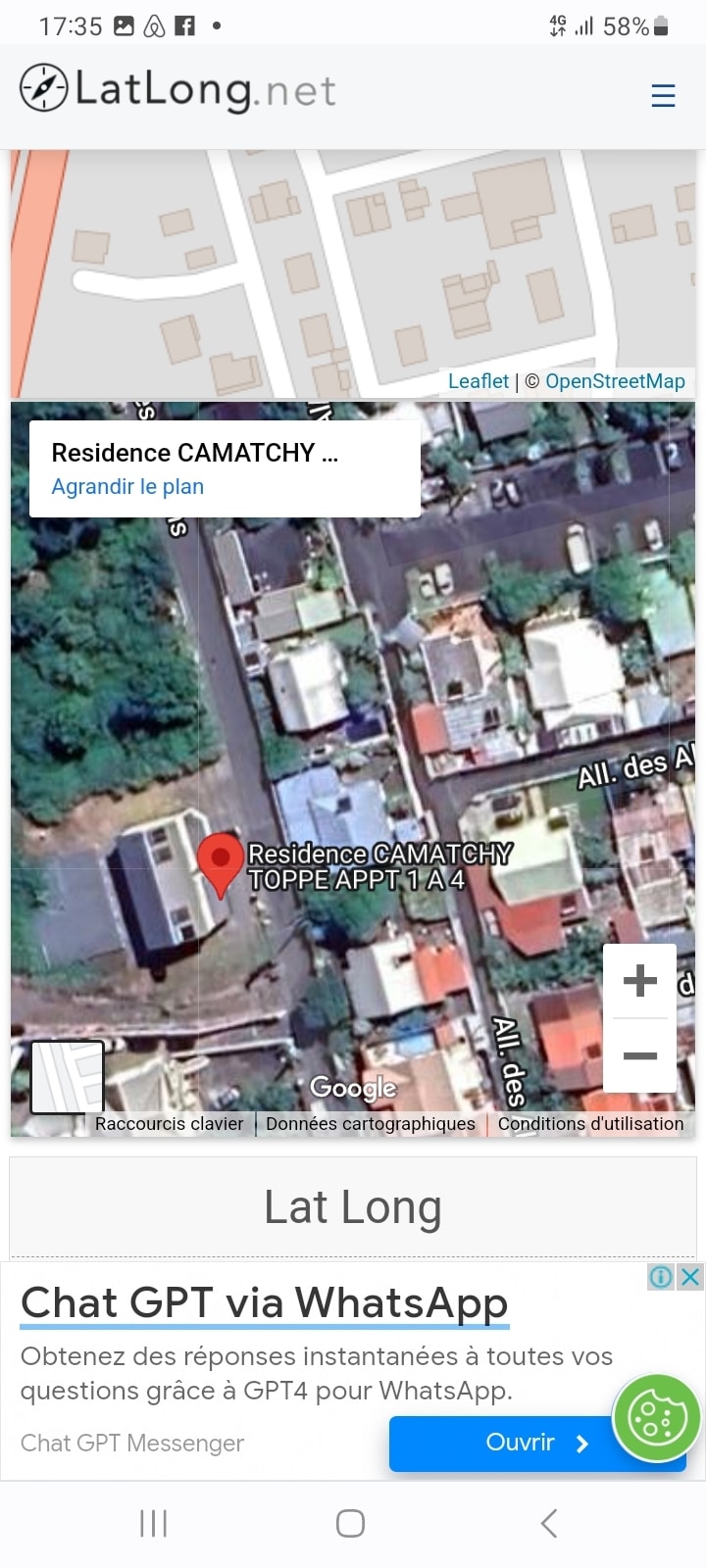Screen dimensions: 706x1568
Task: Open the OpenStreetMap attribution link
Action: [615, 381]
